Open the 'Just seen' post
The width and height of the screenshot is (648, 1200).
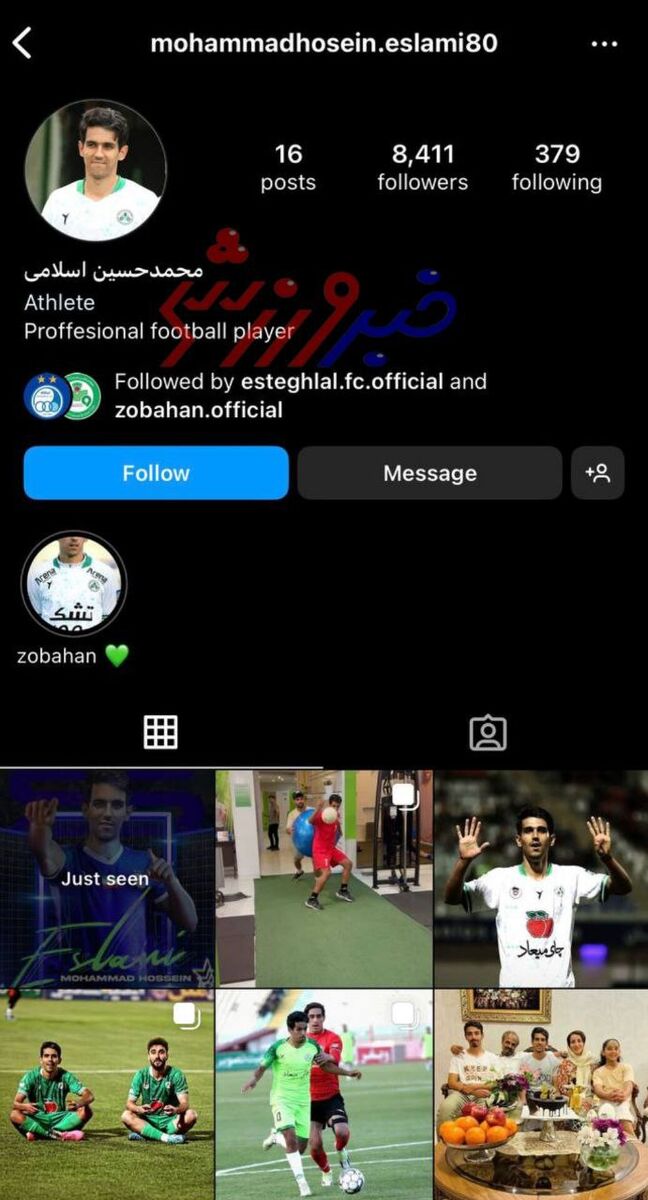(x=106, y=878)
